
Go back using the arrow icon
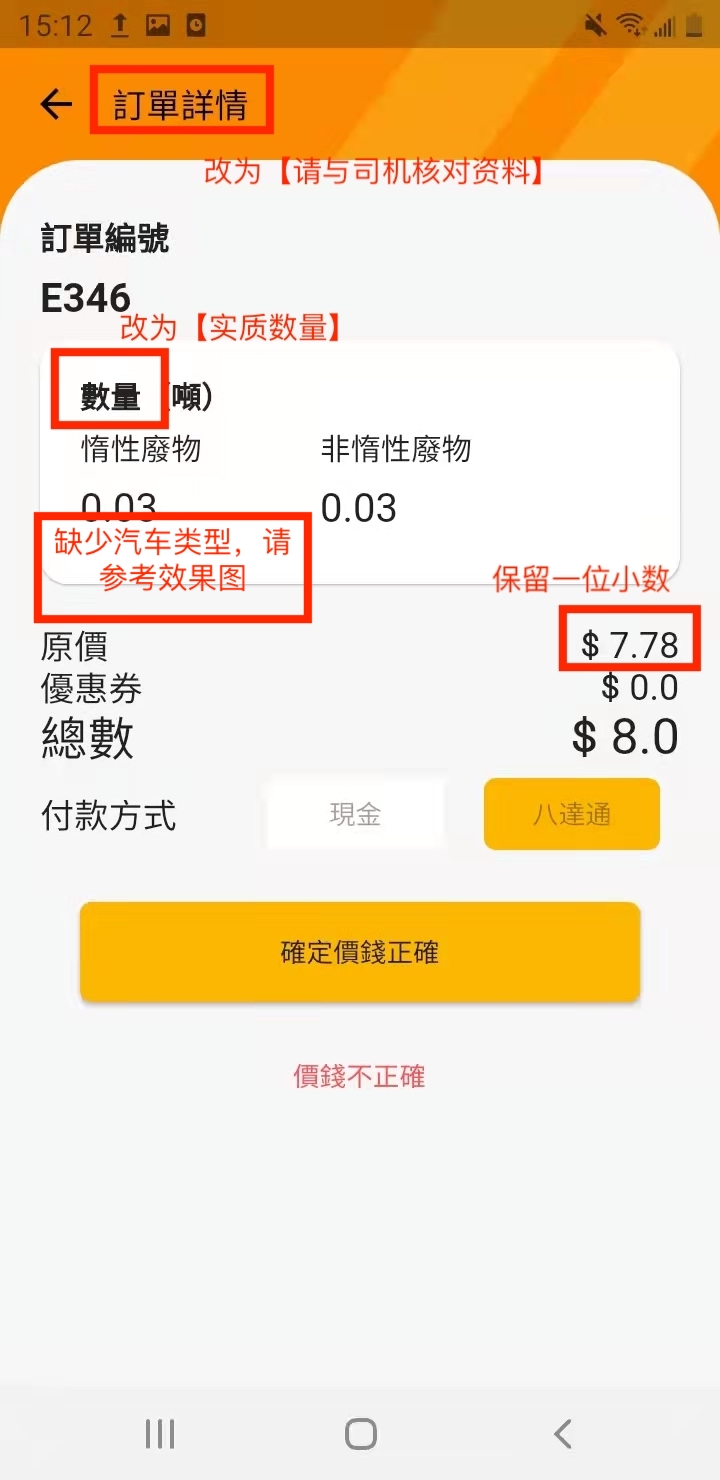click(x=57, y=104)
